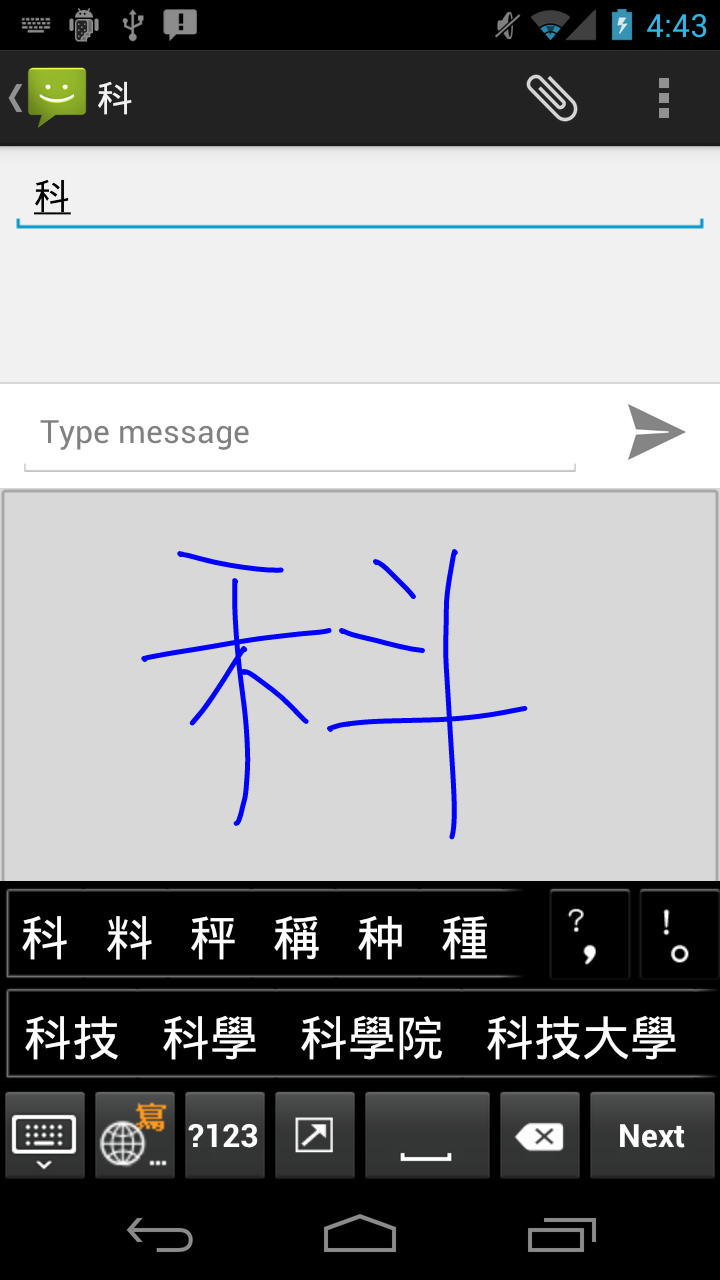Image resolution: width=720 pixels, height=1280 pixels.
Task: Go back via the Messaging app icon
Action: (x=55, y=97)
